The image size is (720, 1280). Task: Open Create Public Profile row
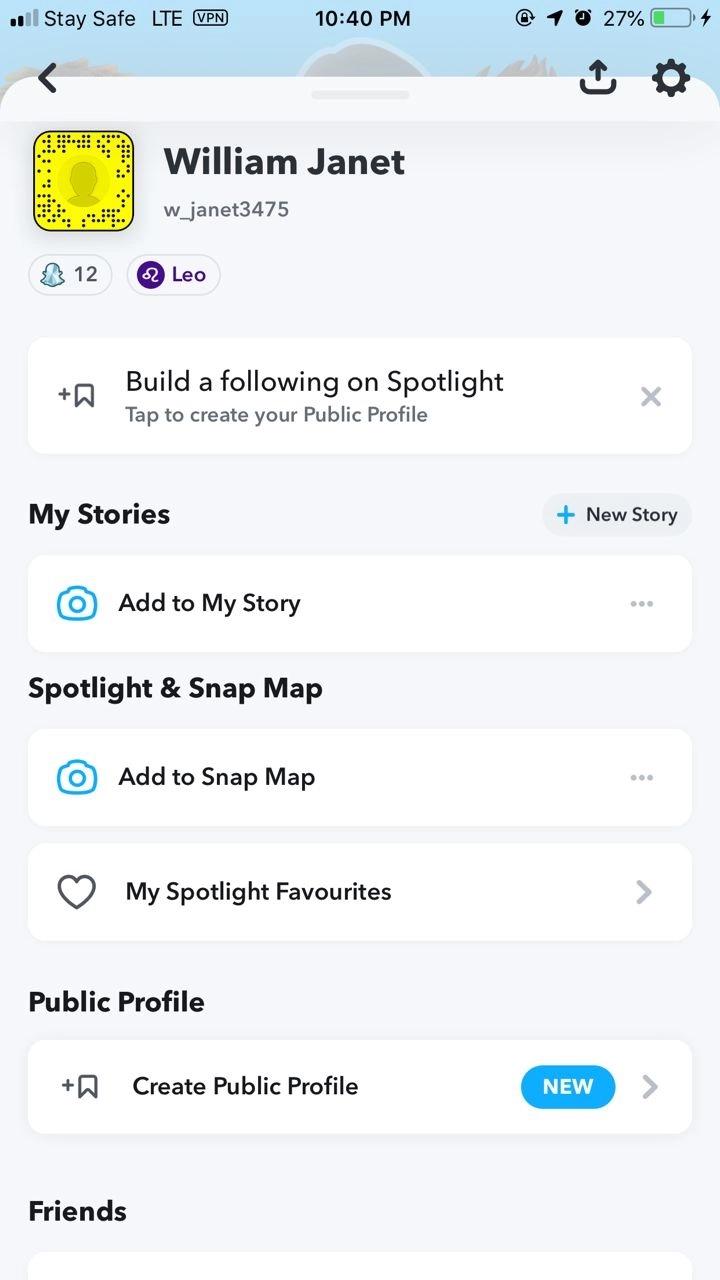[360, 1087]
